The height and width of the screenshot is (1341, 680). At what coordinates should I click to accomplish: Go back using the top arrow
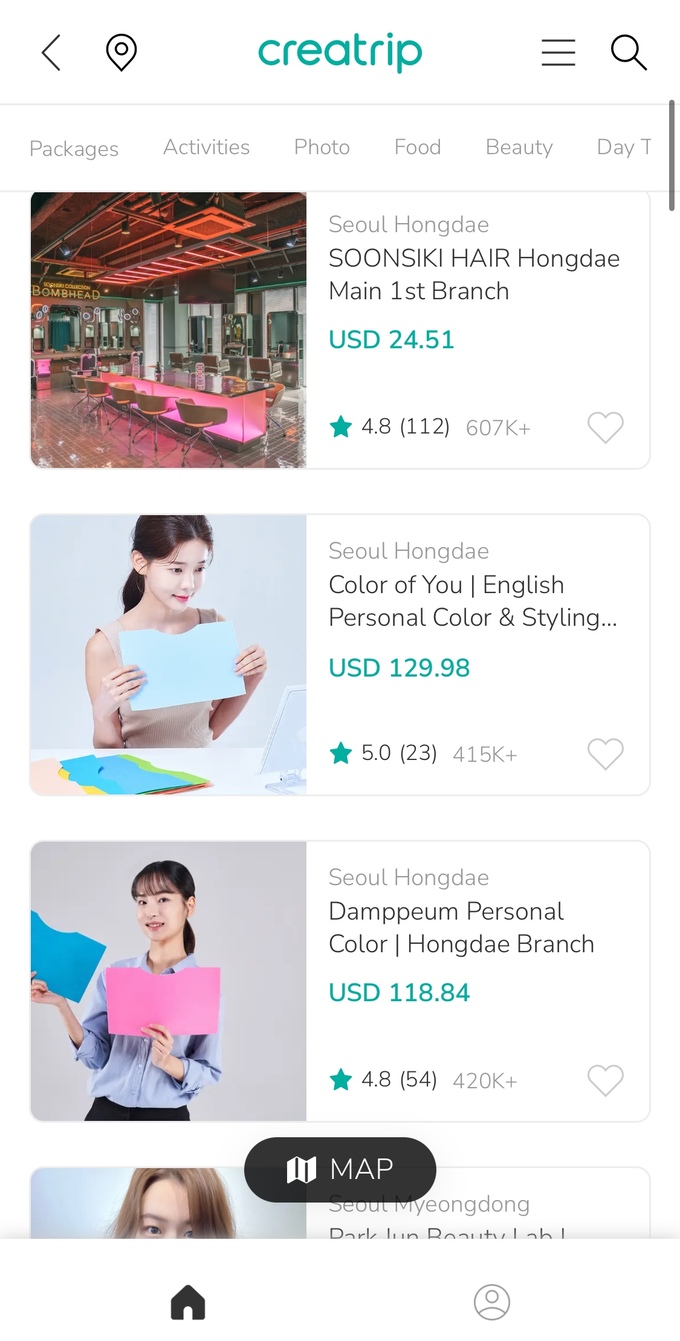(52, 52)
